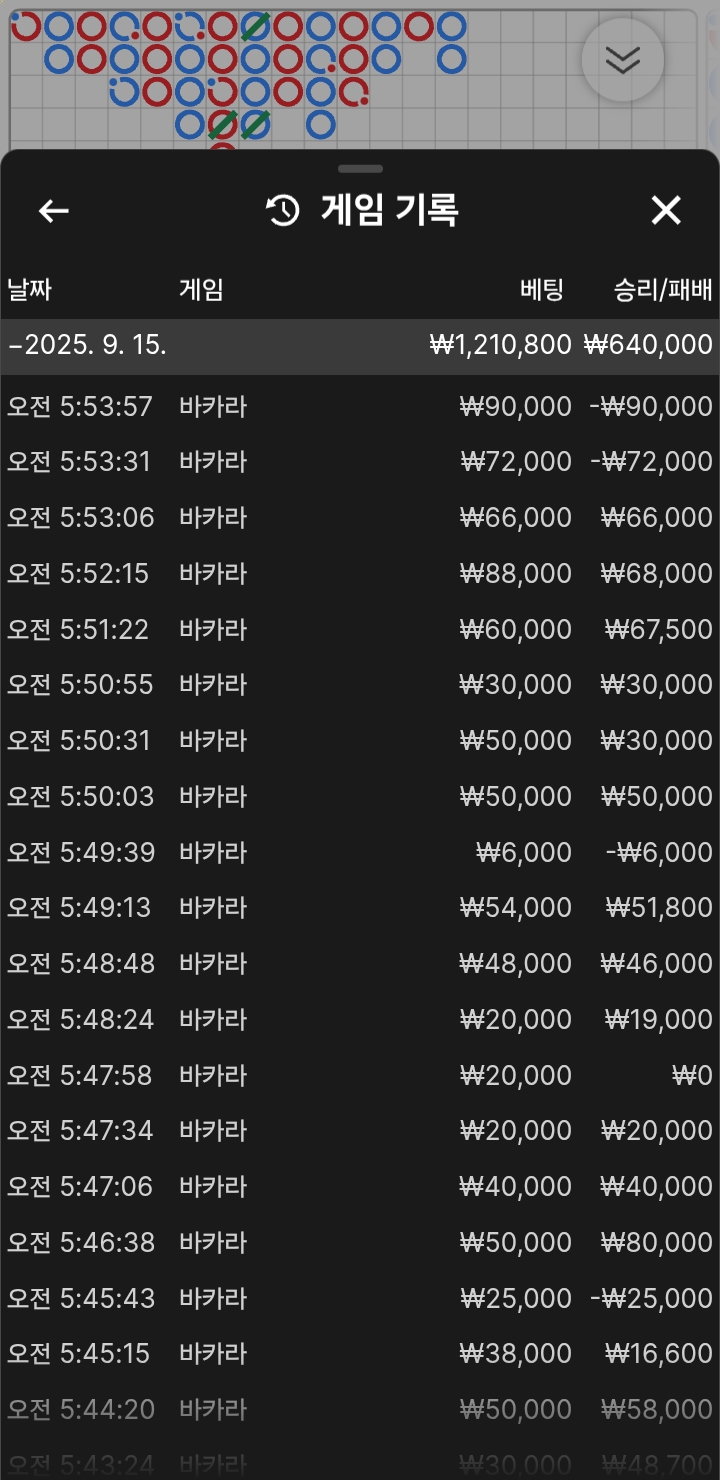Screen dimensions: 720x1480
Task: View the 5:49:13 round details
Action: (360, 908)
